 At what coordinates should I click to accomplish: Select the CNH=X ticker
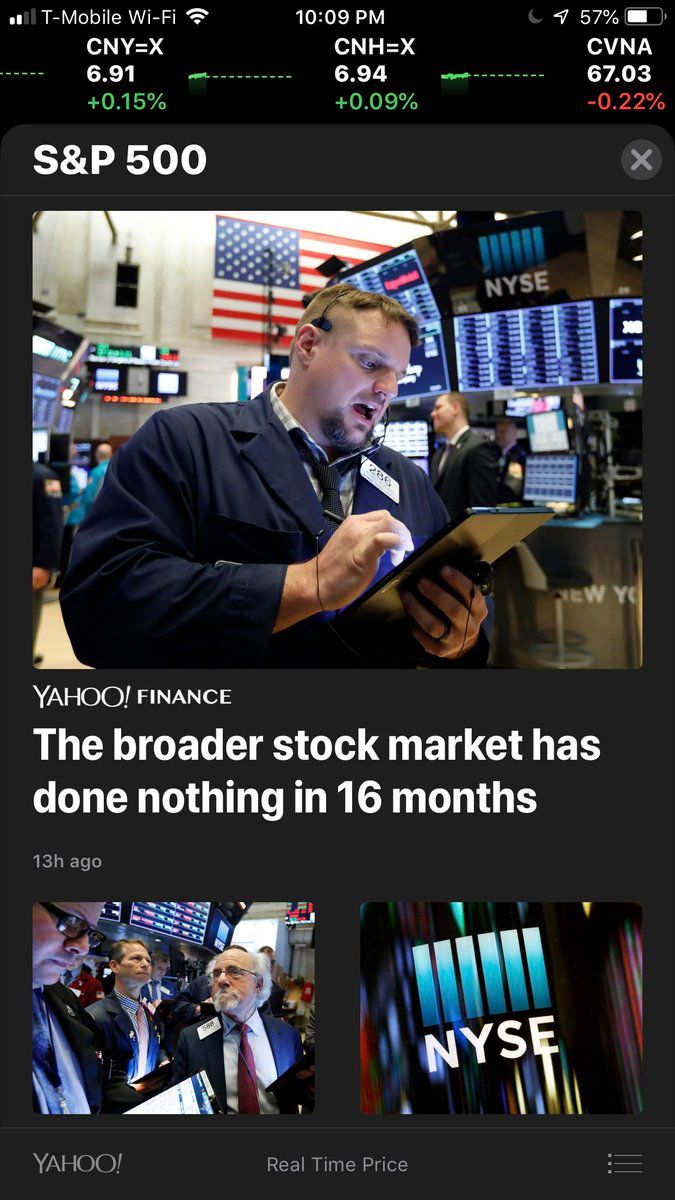point(374,74)
